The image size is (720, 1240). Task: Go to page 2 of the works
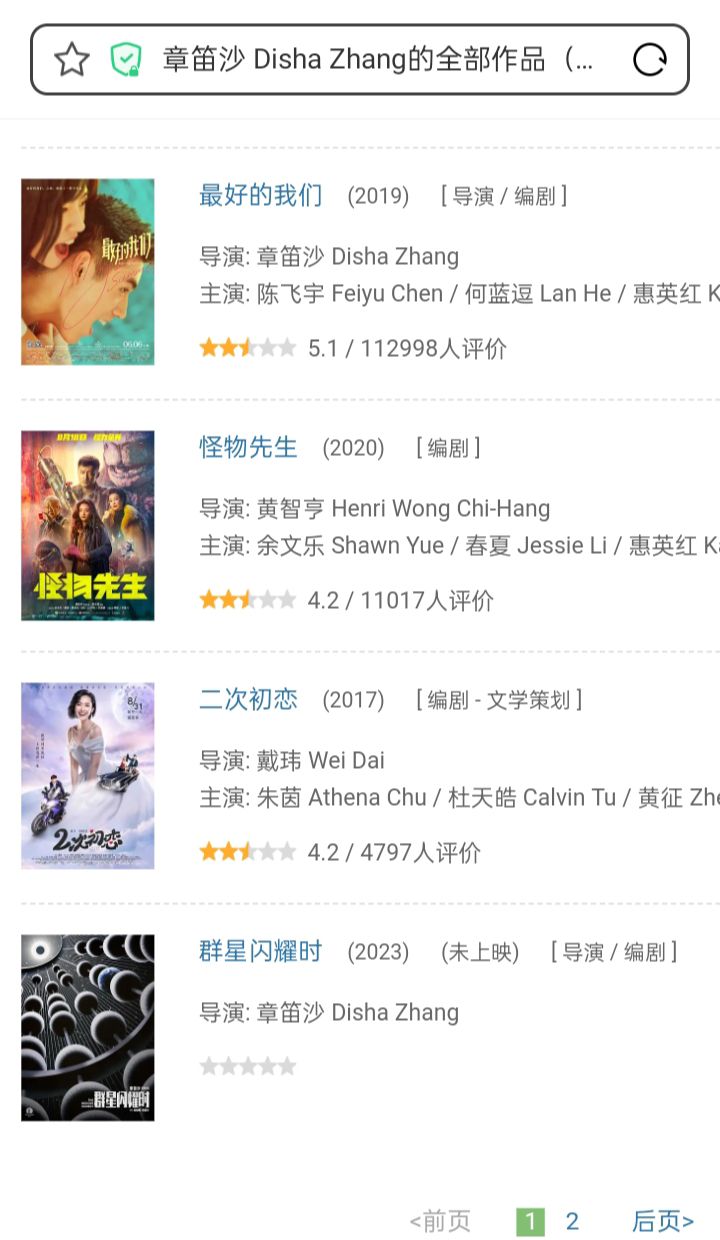[x=572, y=1221]
